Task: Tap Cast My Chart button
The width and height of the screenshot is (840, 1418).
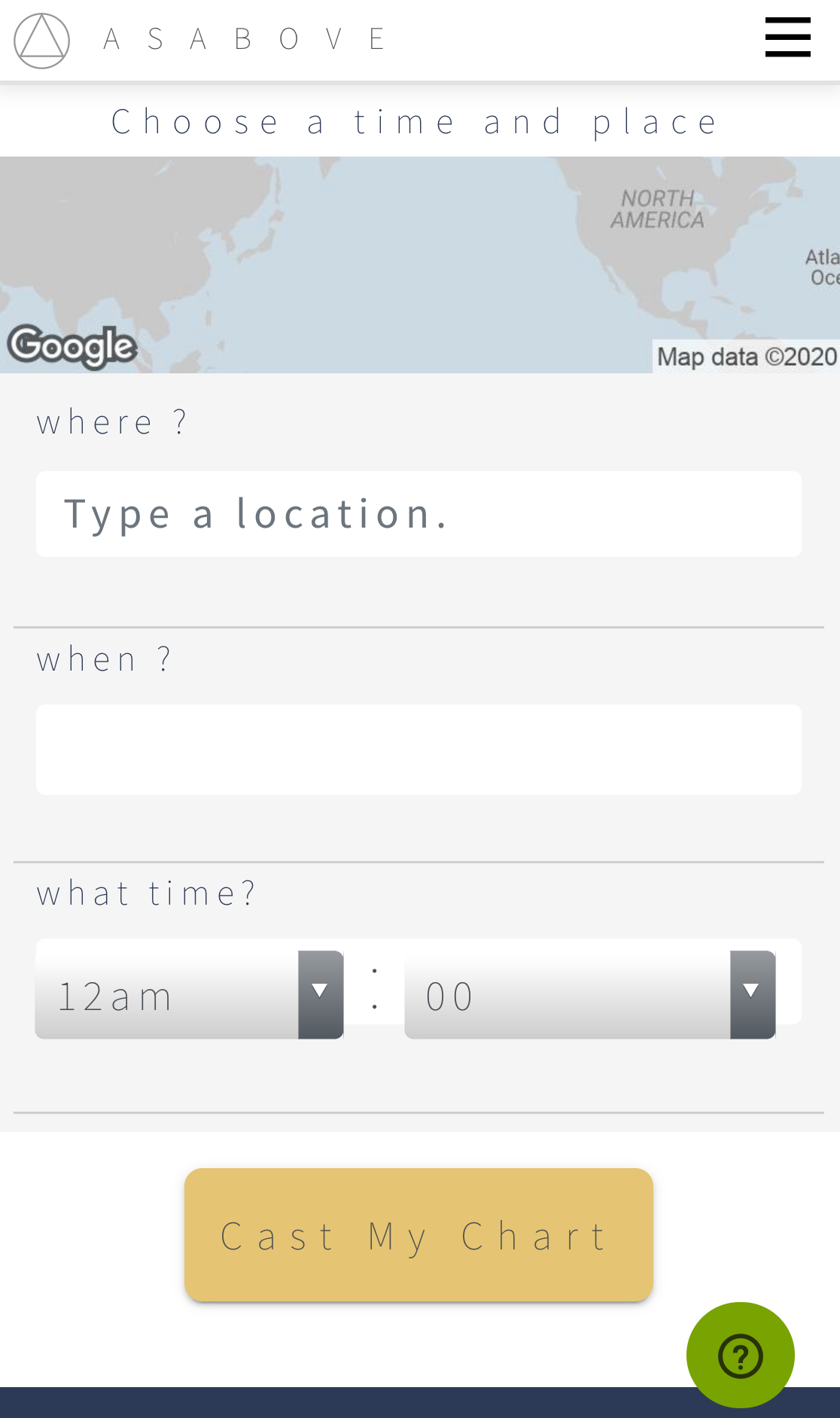Action: tap(418, 1235)
